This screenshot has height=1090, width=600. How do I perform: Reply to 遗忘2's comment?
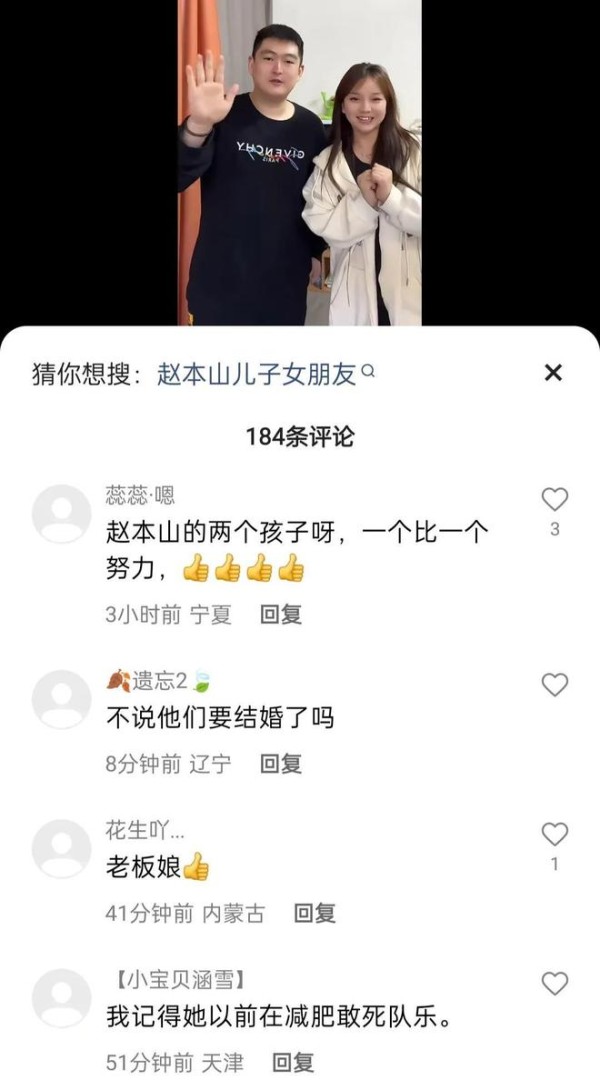click(281, 764)
